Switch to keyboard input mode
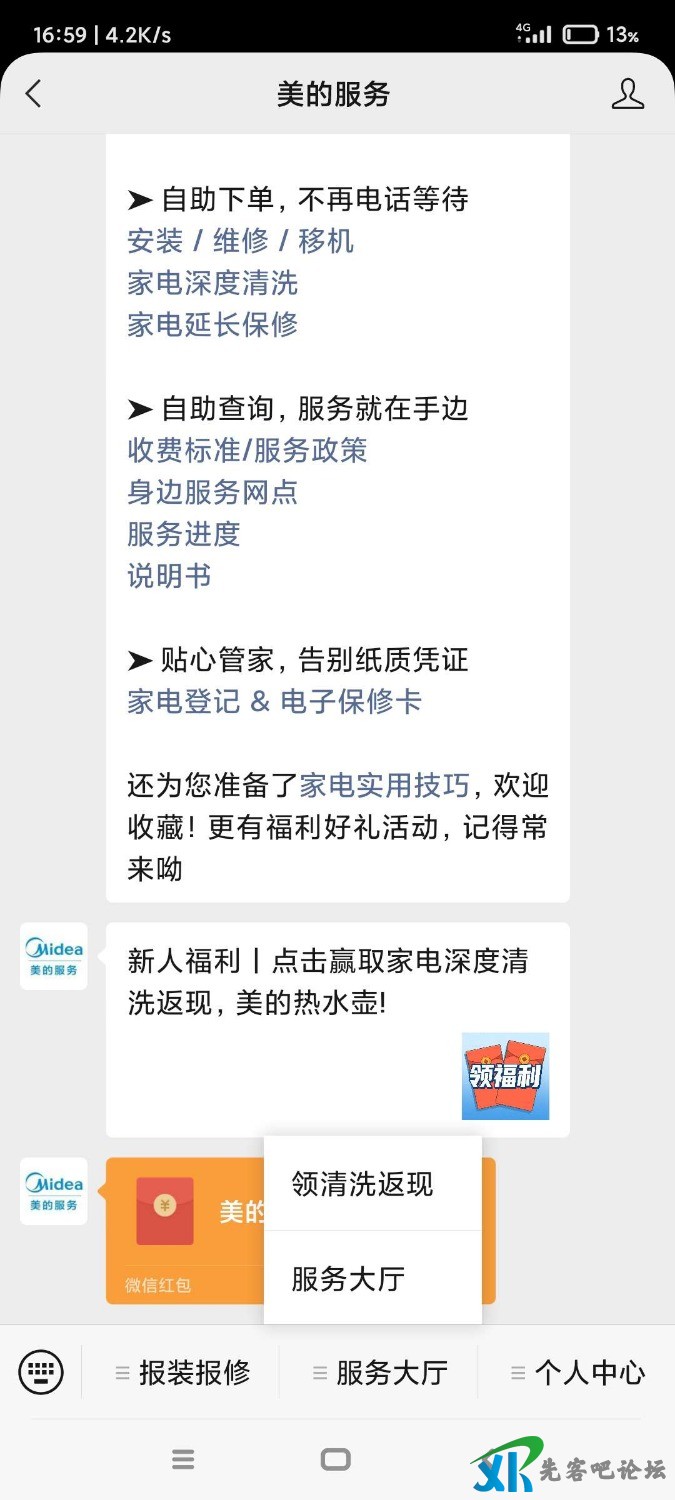Viewport: 675px width, 1500px height. click(x=41, y=1372)
